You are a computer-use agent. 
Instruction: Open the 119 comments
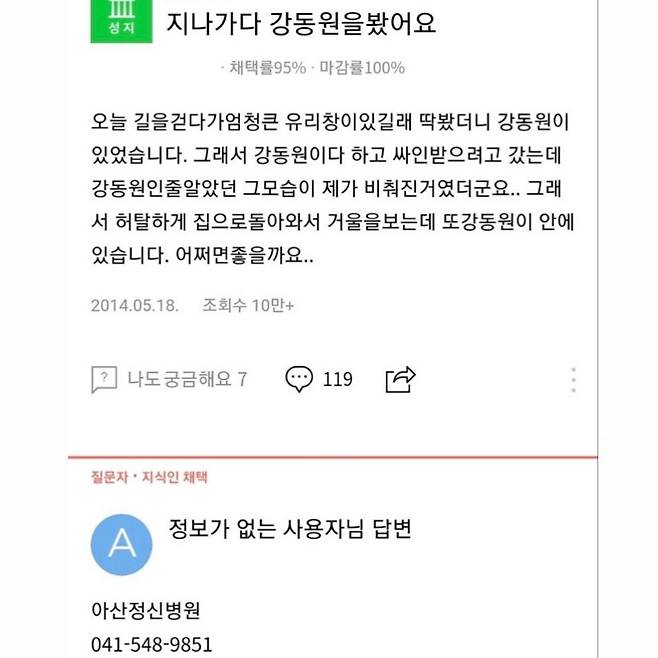click(319, 379)
